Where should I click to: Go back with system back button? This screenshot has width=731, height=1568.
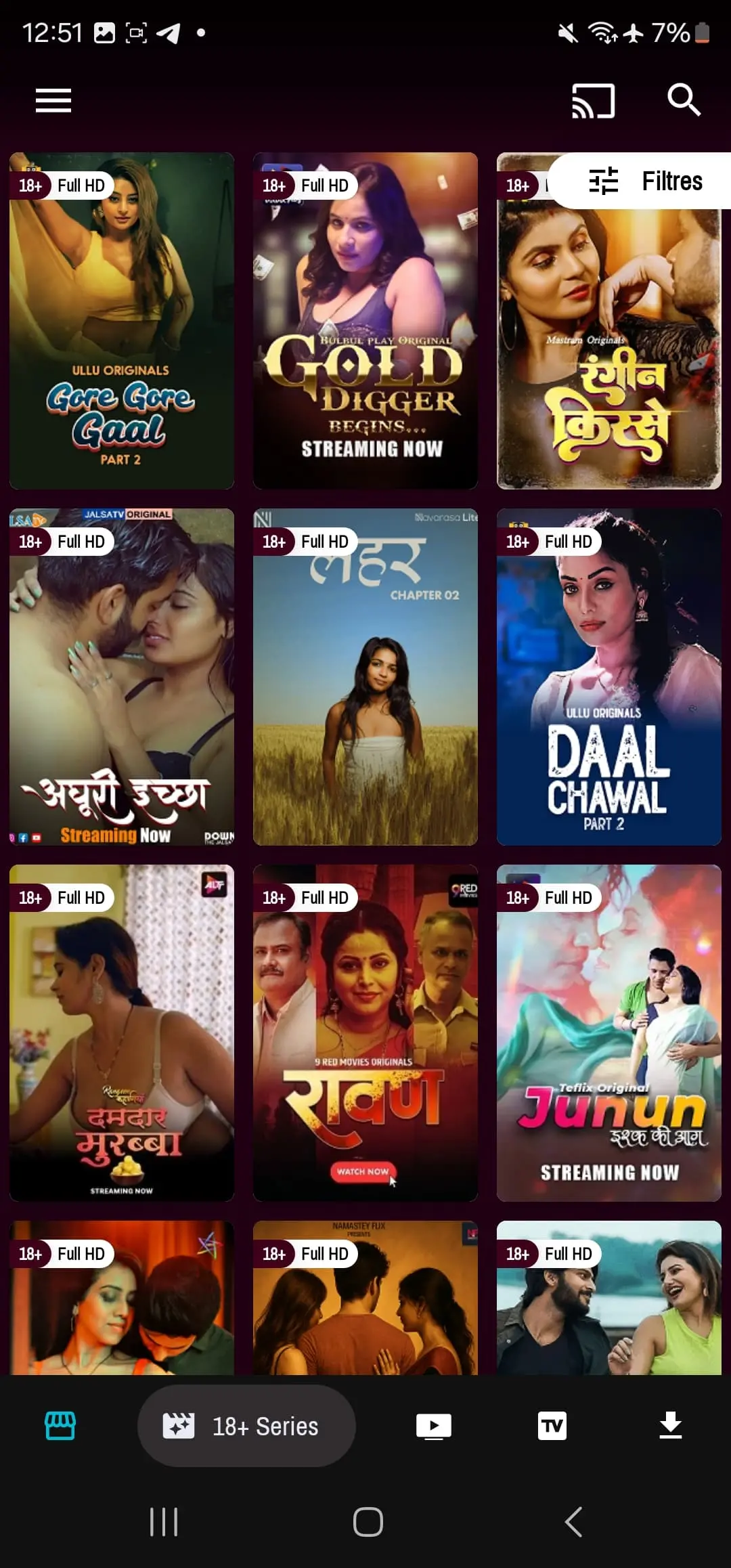pyautogui.click(x=573, y=1522)
